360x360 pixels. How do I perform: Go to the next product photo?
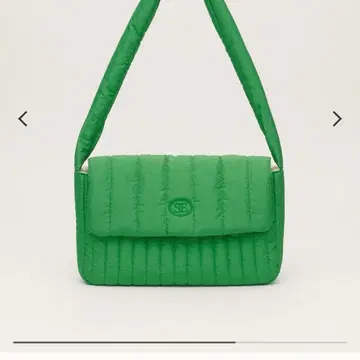337,119
